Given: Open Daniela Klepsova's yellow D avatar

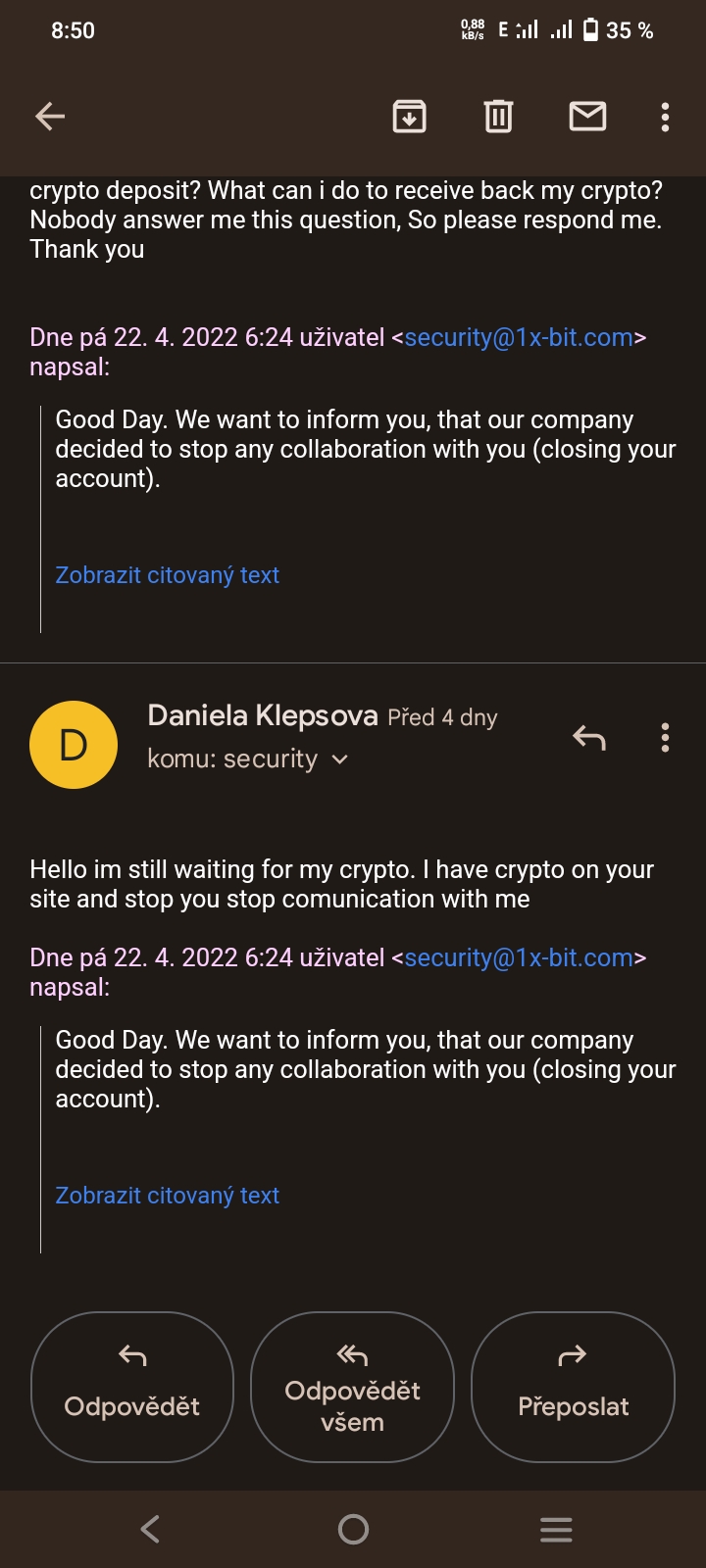Looking at the screenshot, I should point(74,745).
